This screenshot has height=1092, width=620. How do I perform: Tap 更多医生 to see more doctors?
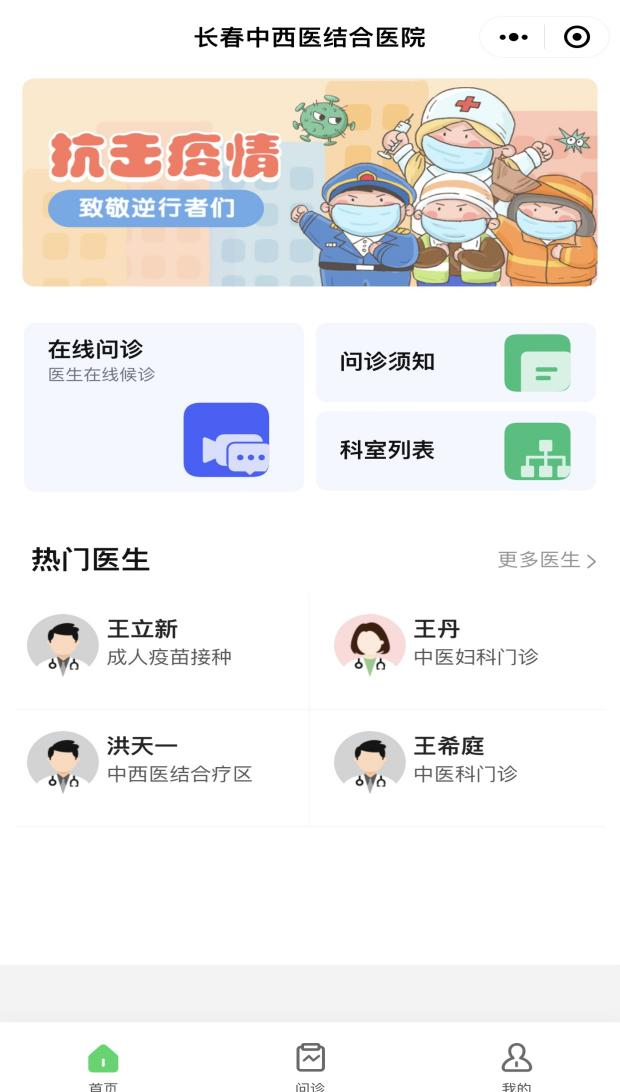point(546,560)
